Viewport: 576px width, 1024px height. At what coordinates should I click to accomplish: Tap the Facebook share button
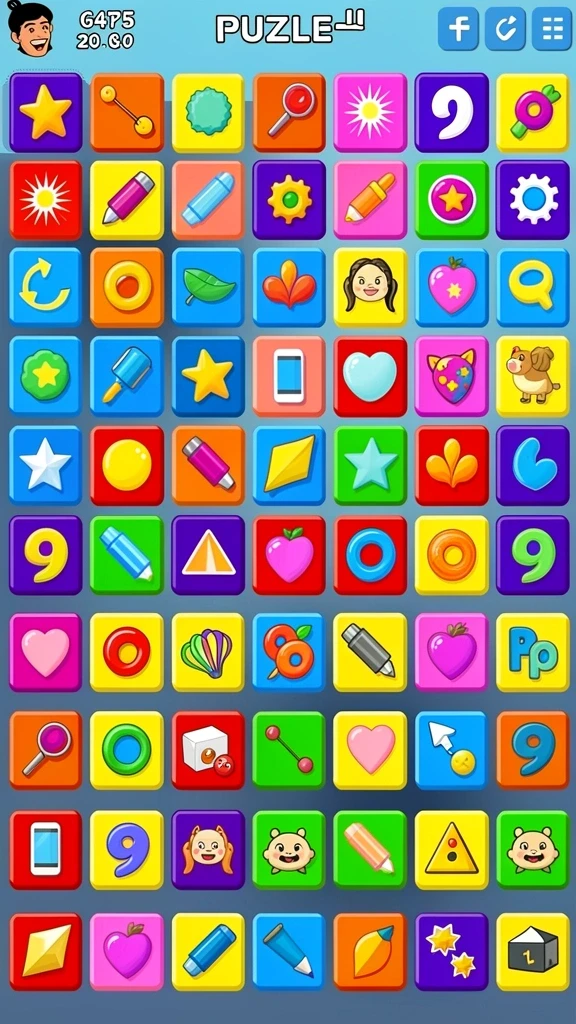pyautogui.click(x=458, y=29)
